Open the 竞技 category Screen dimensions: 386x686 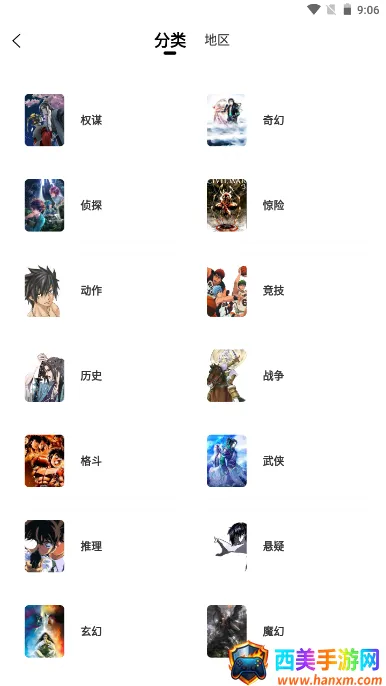click(274, 290)
